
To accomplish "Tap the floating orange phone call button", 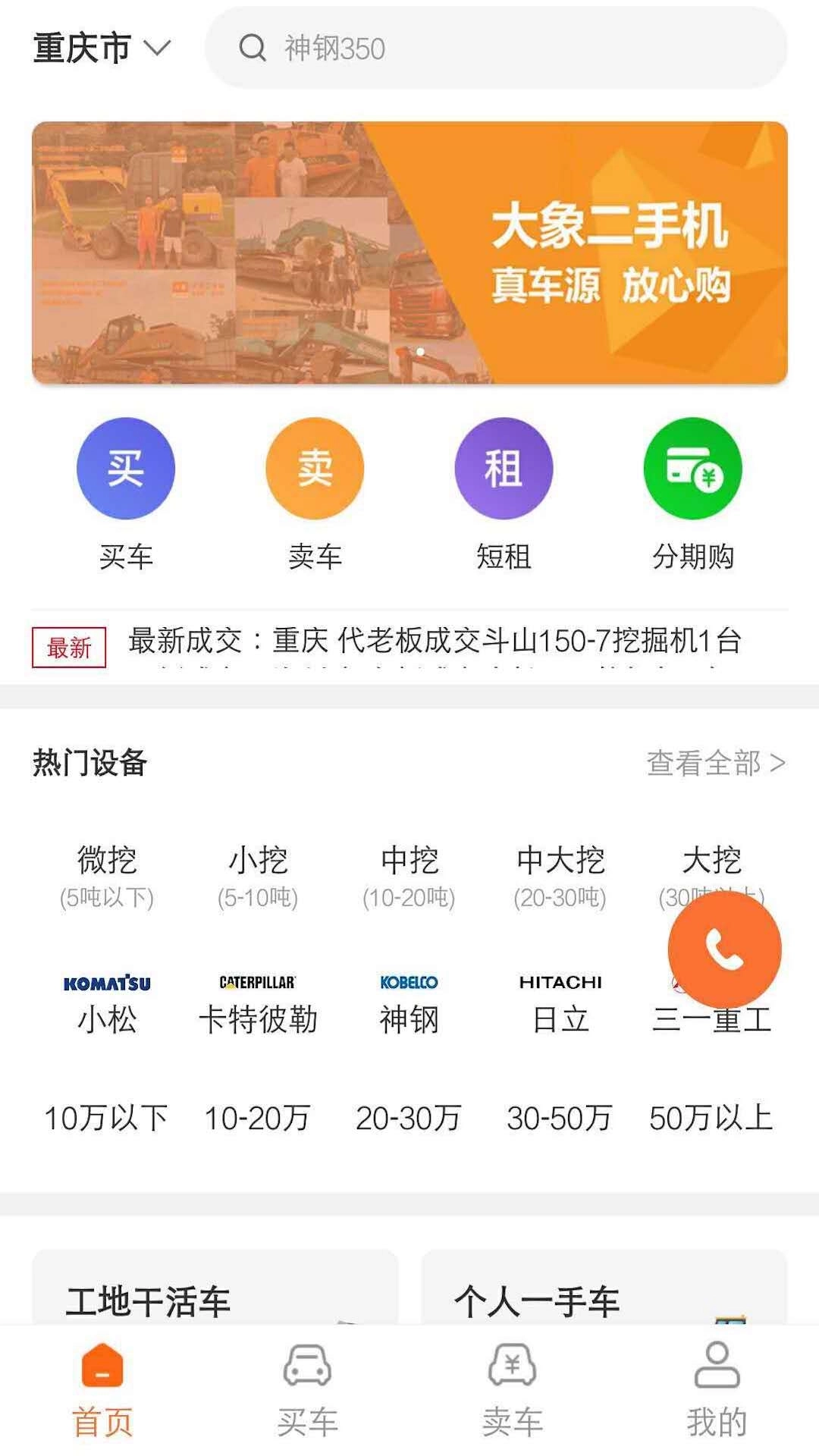I will [723, 952].
